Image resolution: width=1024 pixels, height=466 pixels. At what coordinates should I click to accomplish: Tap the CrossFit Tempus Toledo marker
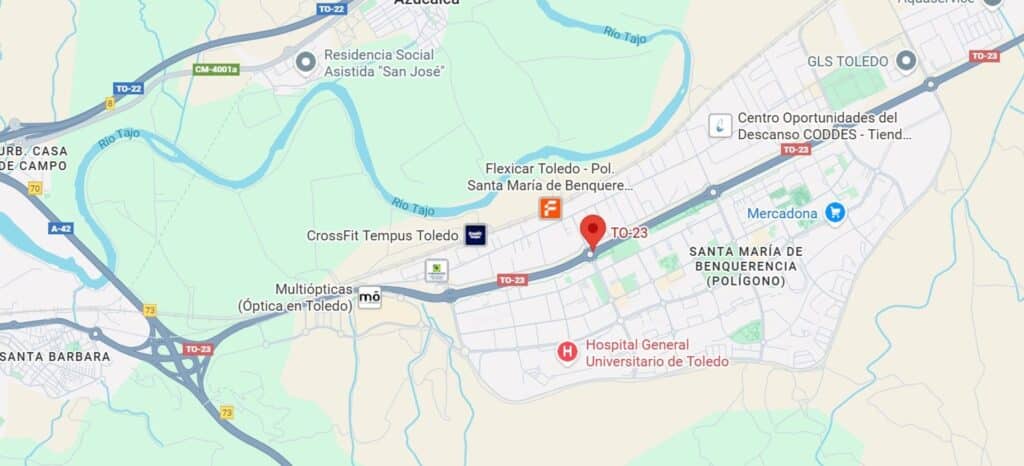[x=476, y=235]
